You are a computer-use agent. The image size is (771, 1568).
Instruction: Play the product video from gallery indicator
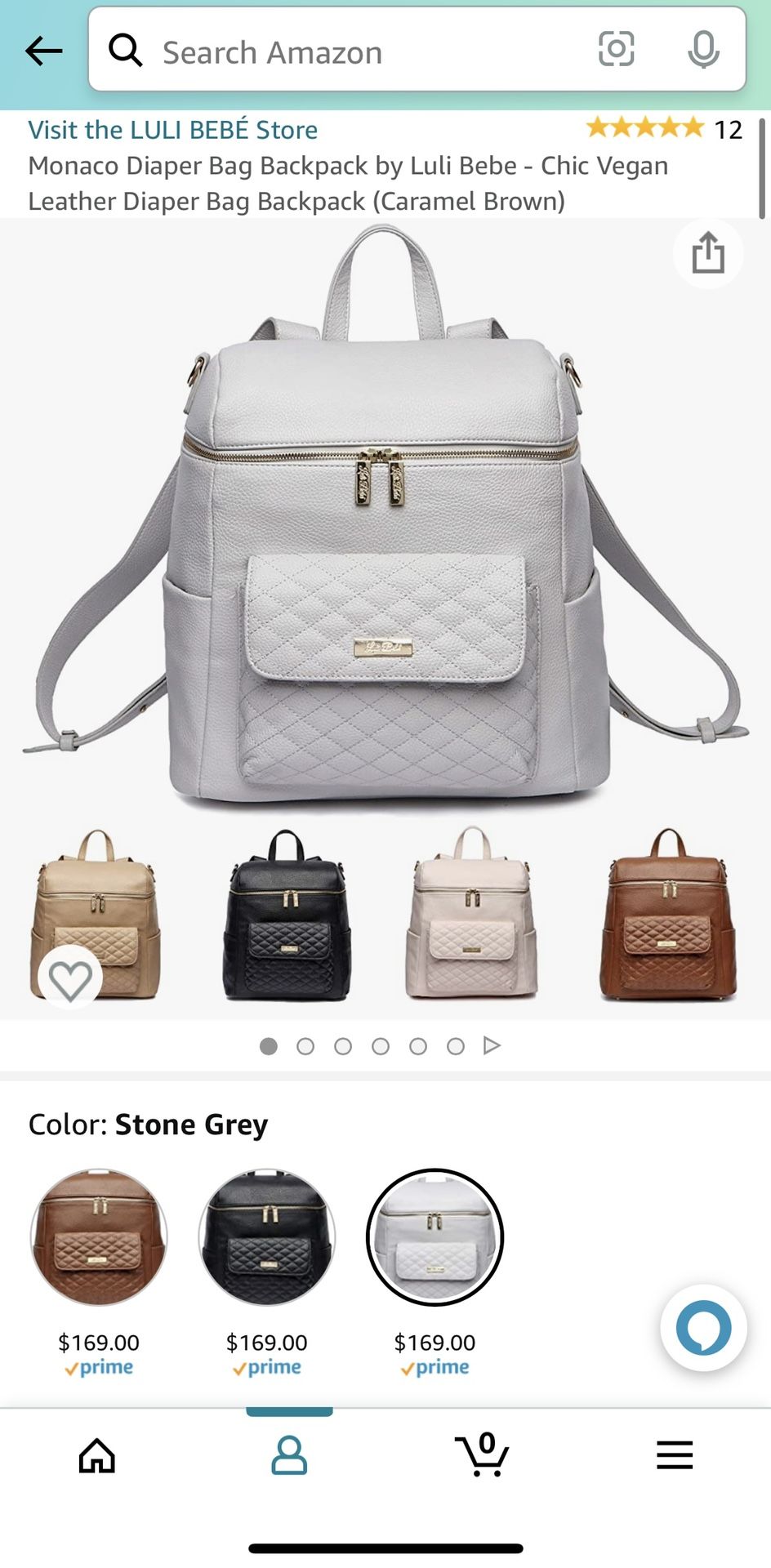coord(492,1045)
